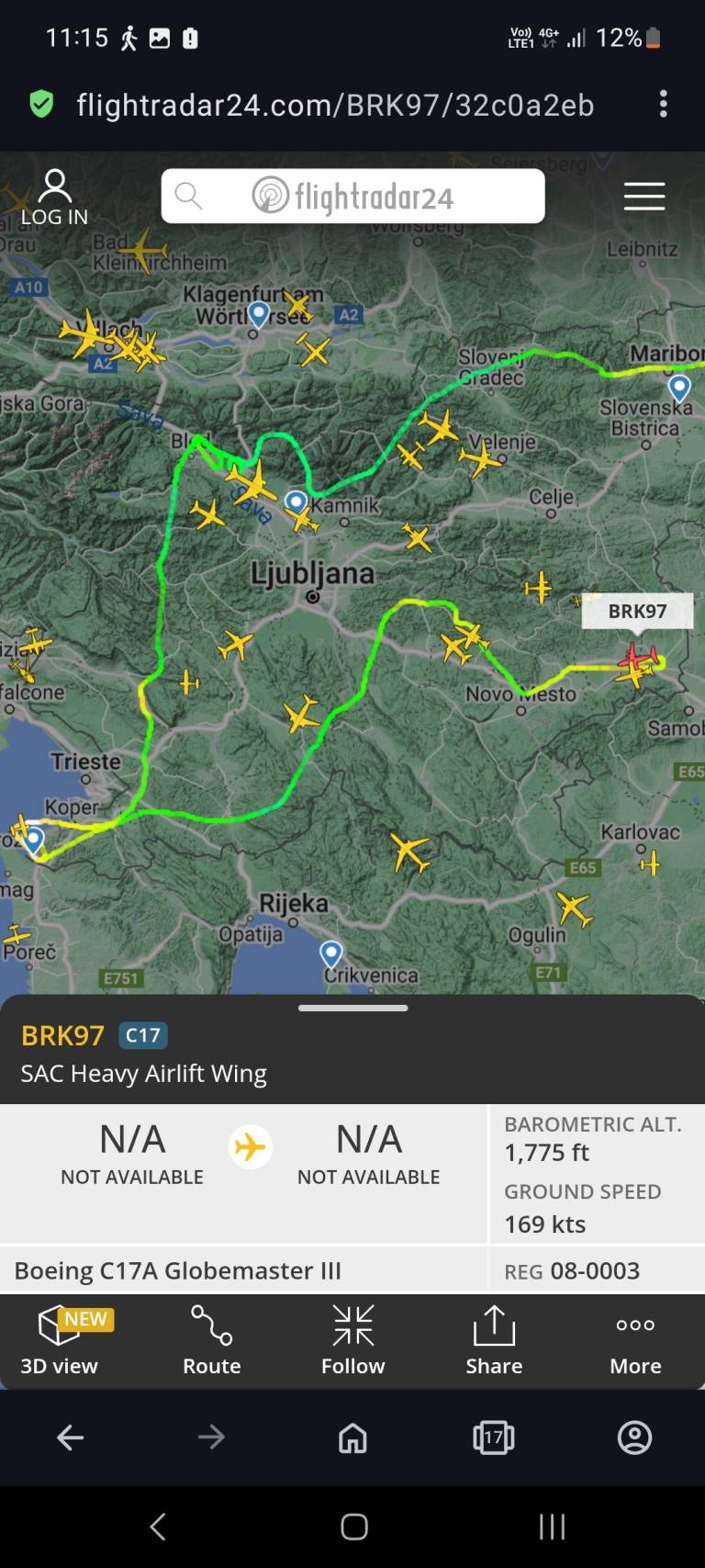
Task: Share this flight
Action: pyautogui.click(x=494, y=1341)
